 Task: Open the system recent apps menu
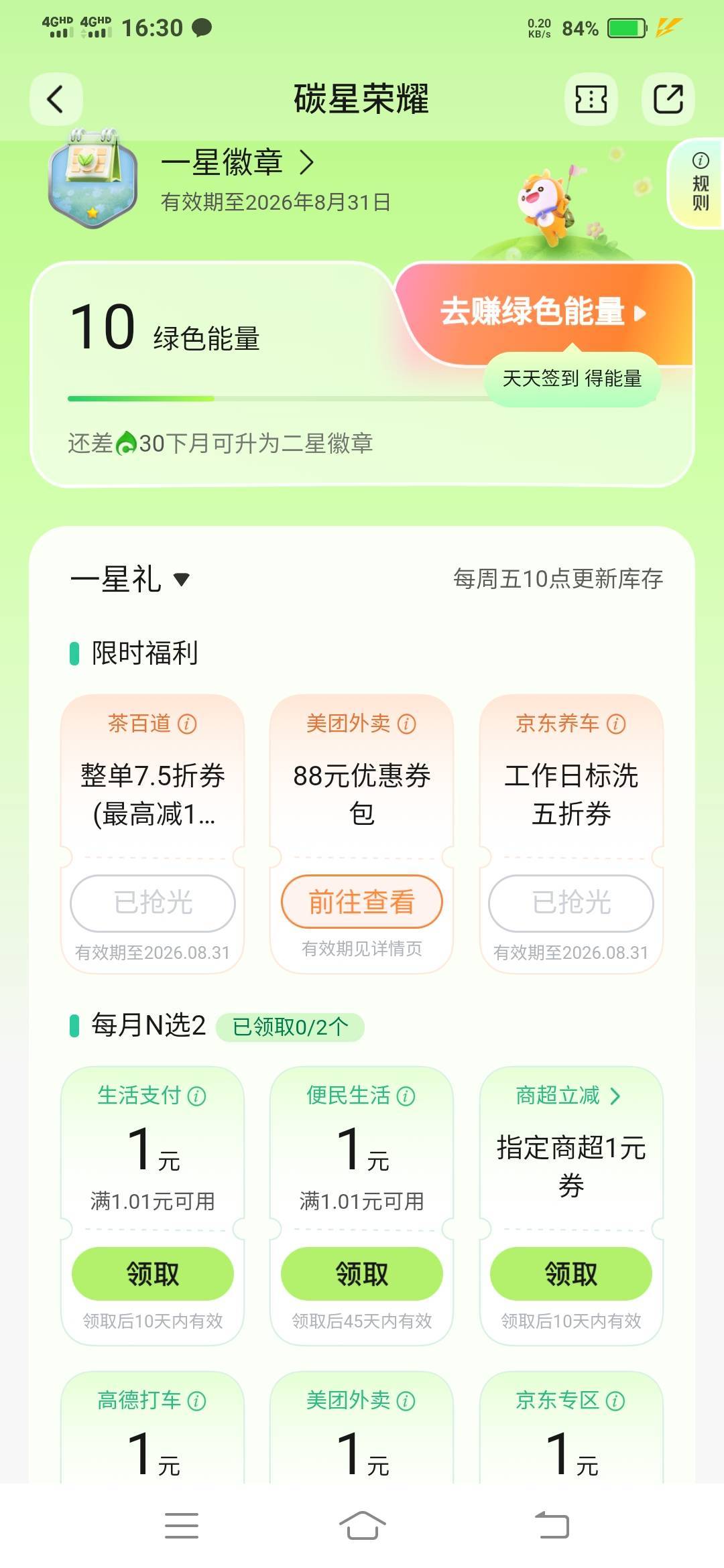tap(181, 1526)
